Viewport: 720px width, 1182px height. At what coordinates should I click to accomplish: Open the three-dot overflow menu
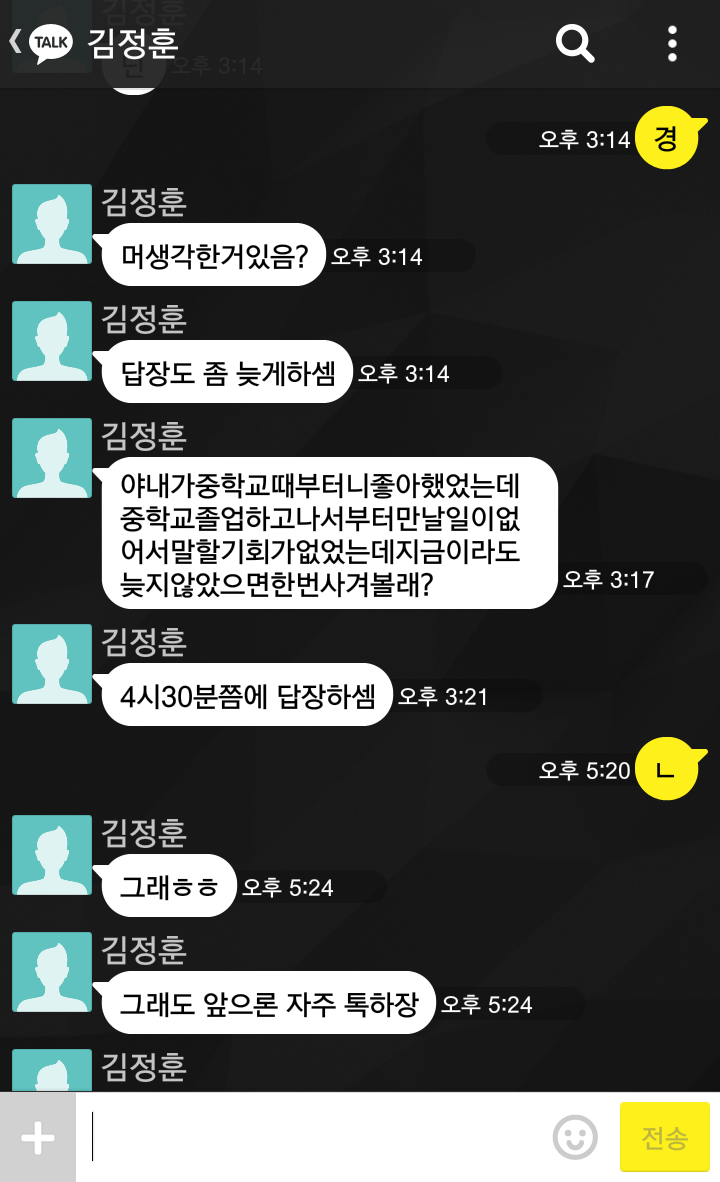click(x=673, y=44)
